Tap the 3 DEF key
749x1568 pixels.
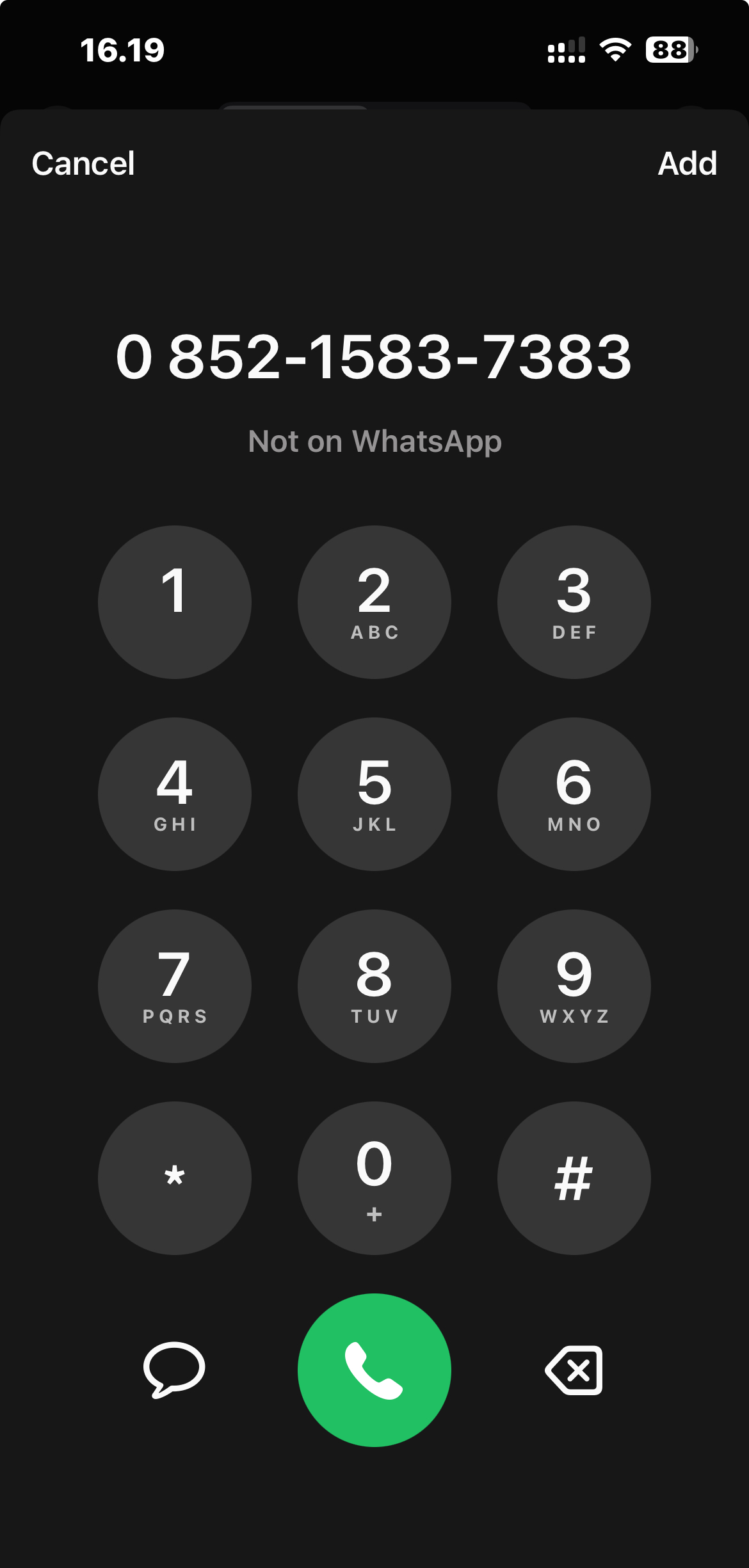point(574,602)
